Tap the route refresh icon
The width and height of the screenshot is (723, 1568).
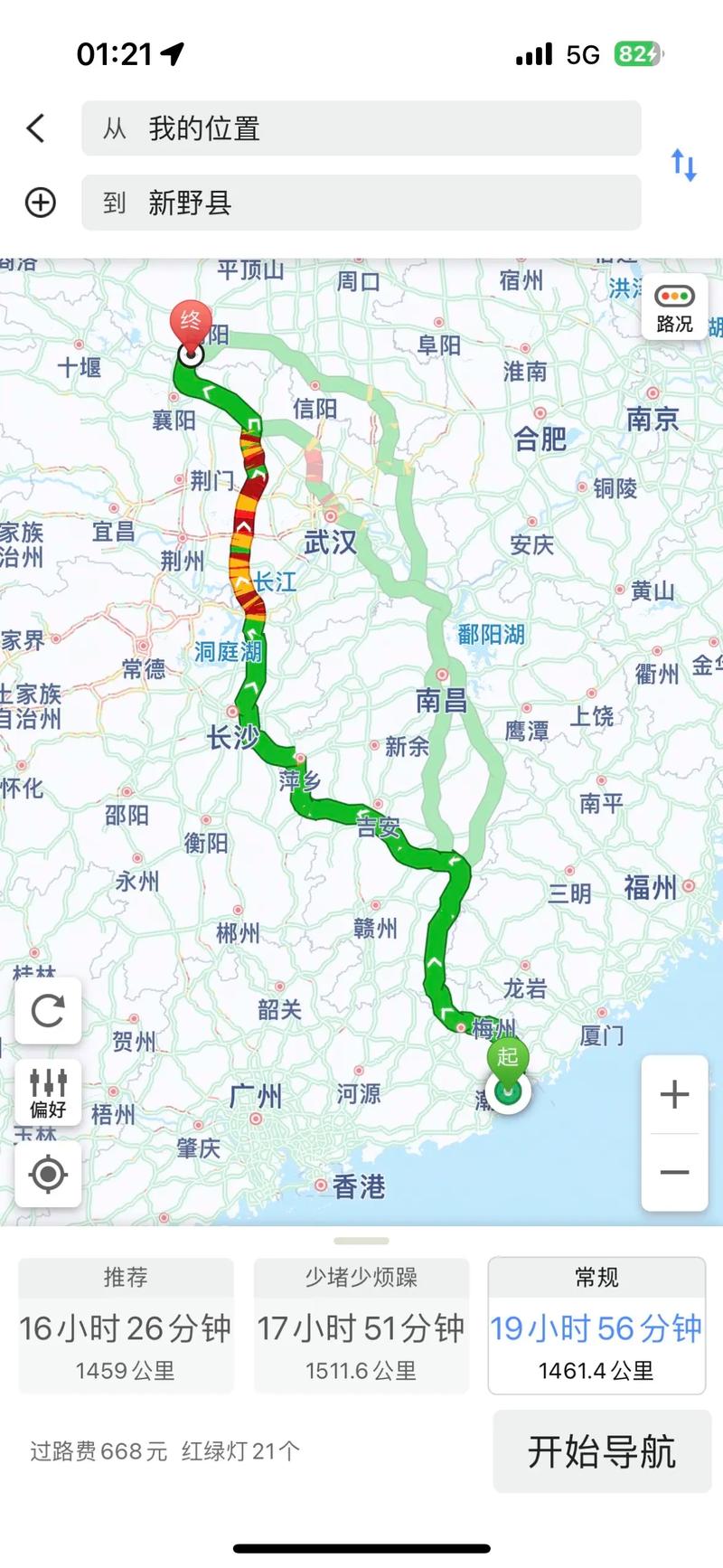tap(47, 1011)
